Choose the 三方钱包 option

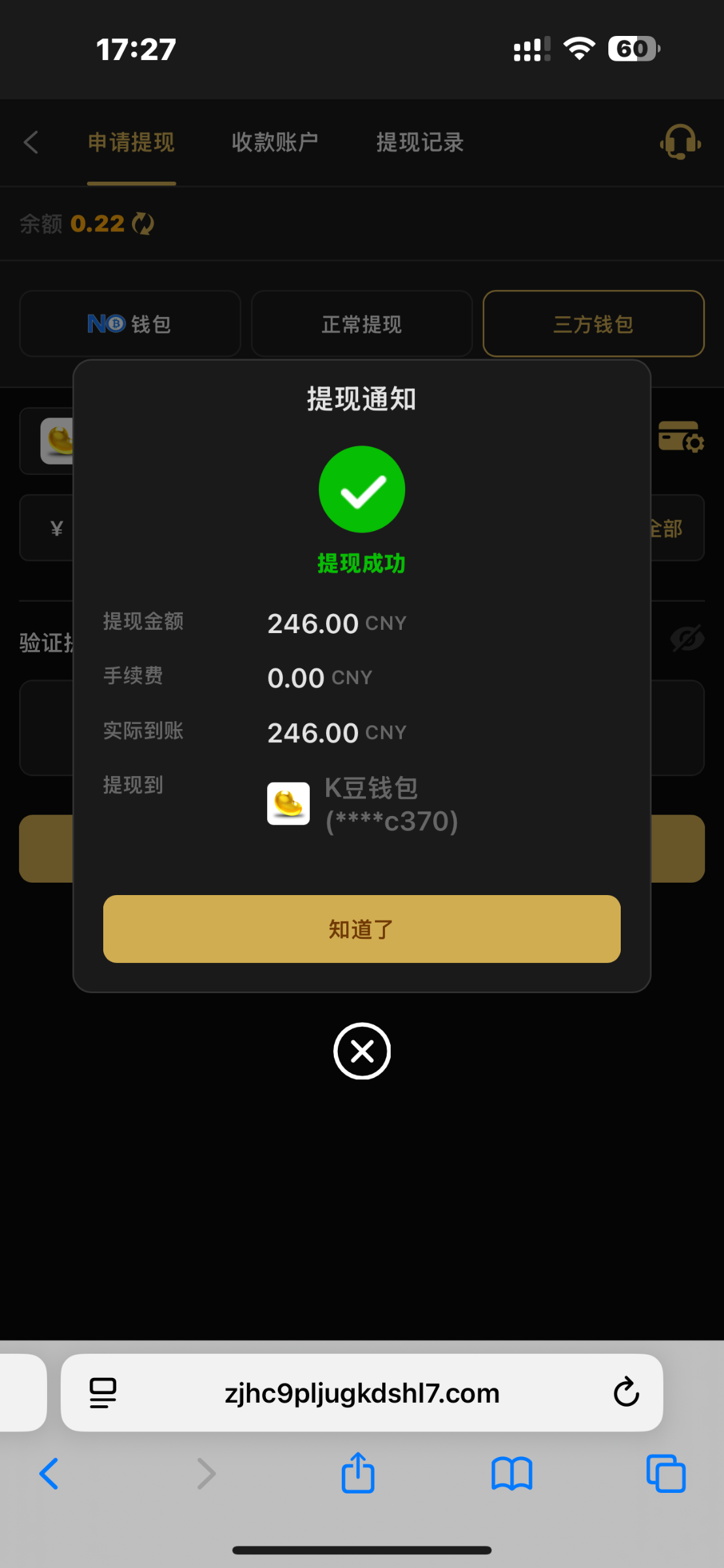coord(593,324)
